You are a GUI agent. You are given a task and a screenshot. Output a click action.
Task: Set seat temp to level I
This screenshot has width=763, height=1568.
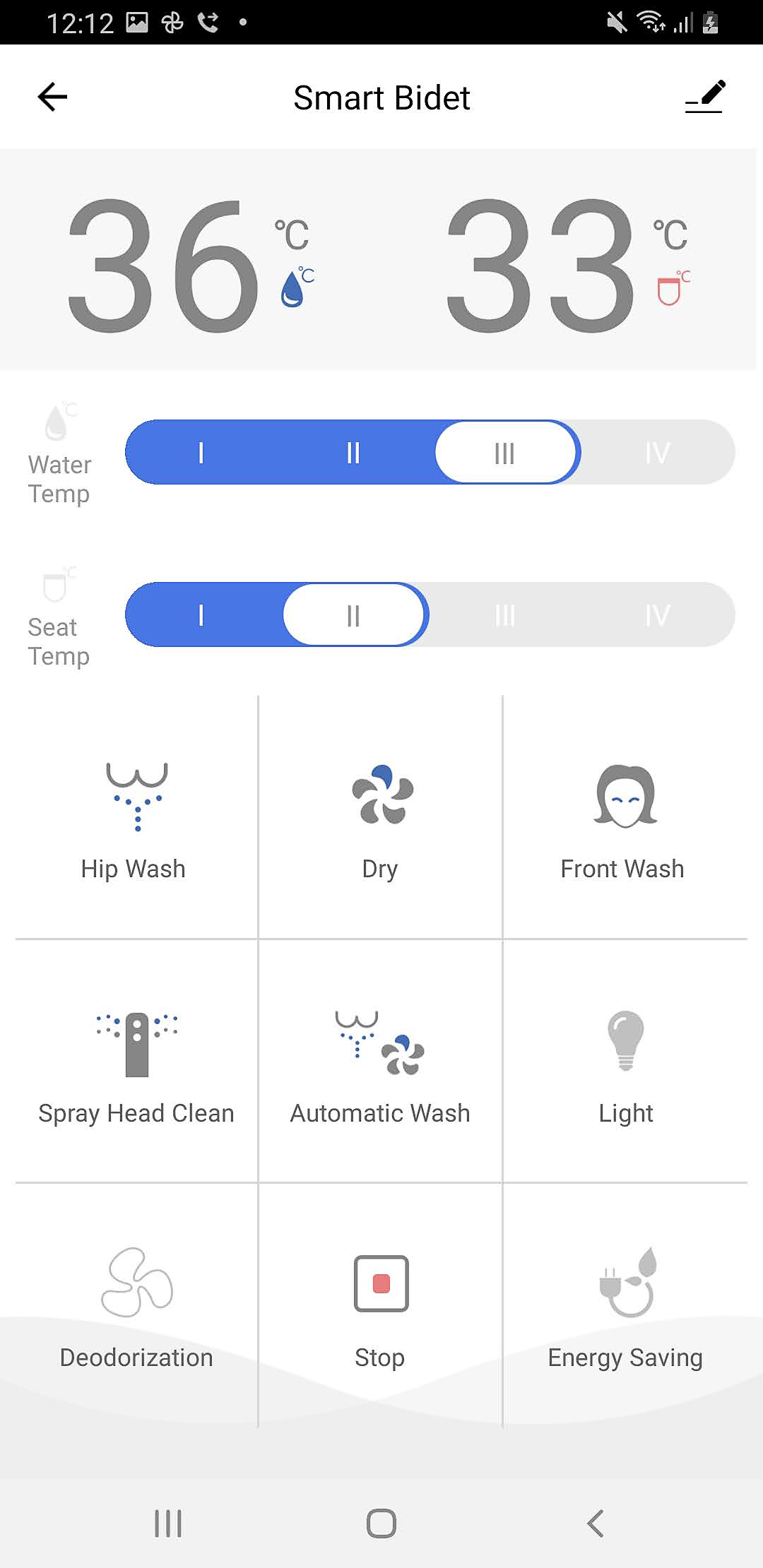pos(201,615)
